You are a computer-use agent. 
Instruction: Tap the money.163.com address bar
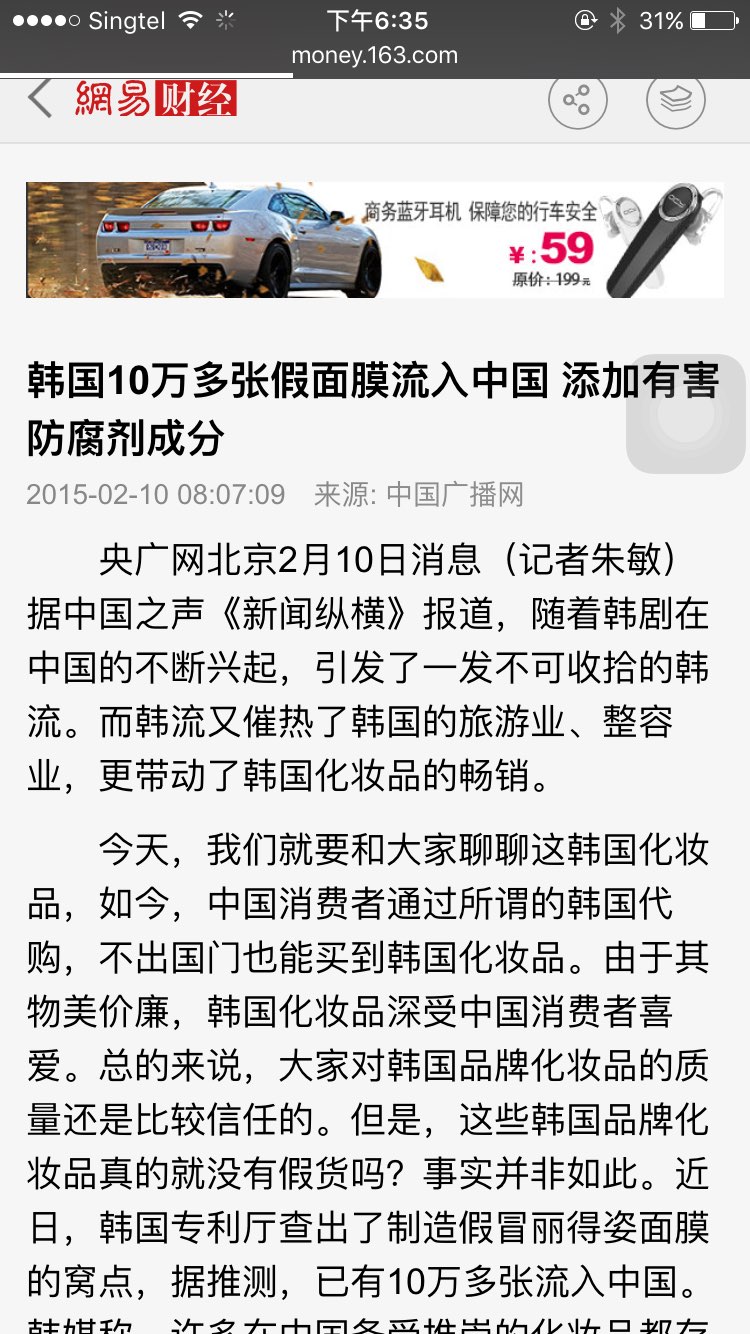pos(375,56)
